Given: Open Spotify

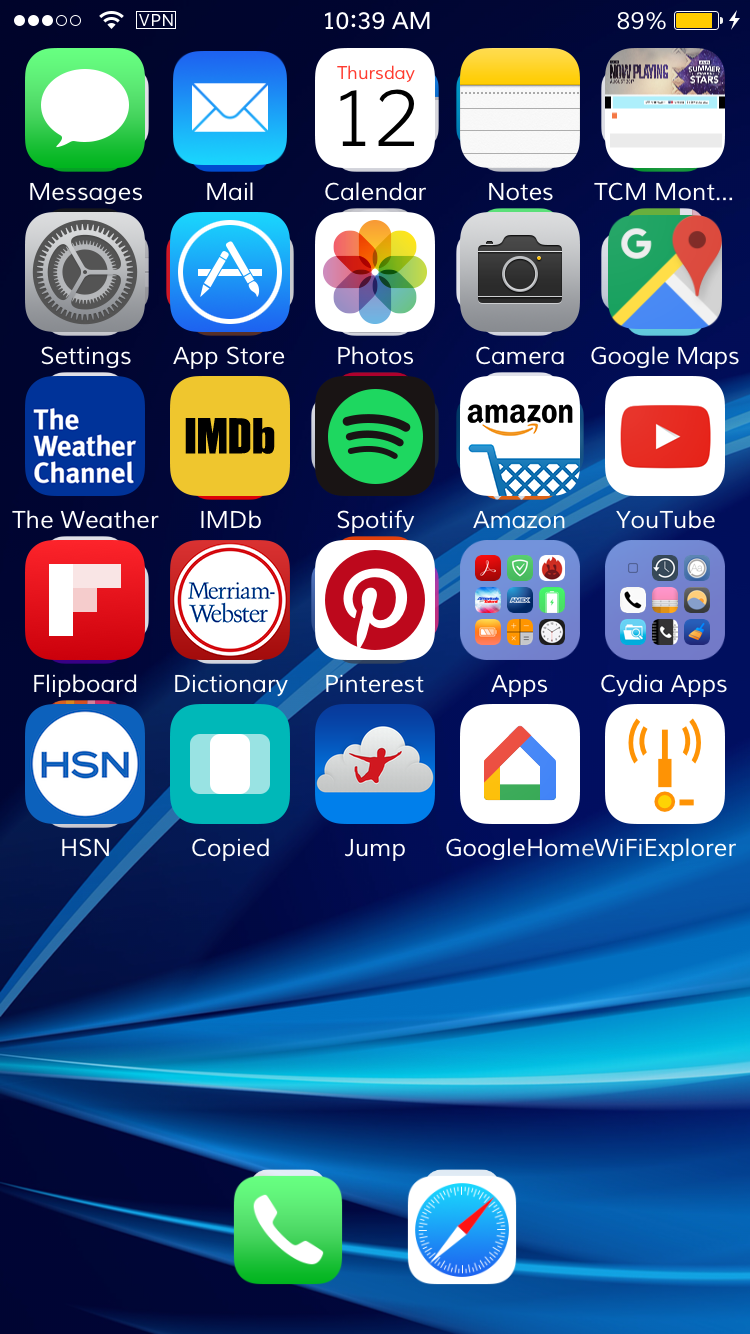Looking at the screenshot, I should pos(375,436).
